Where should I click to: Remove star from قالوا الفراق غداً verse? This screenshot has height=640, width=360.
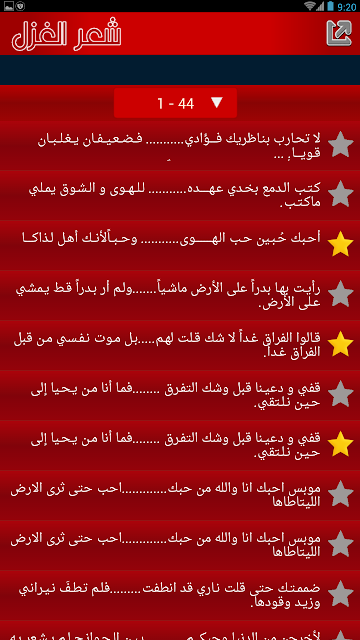[x=340, y=344]
